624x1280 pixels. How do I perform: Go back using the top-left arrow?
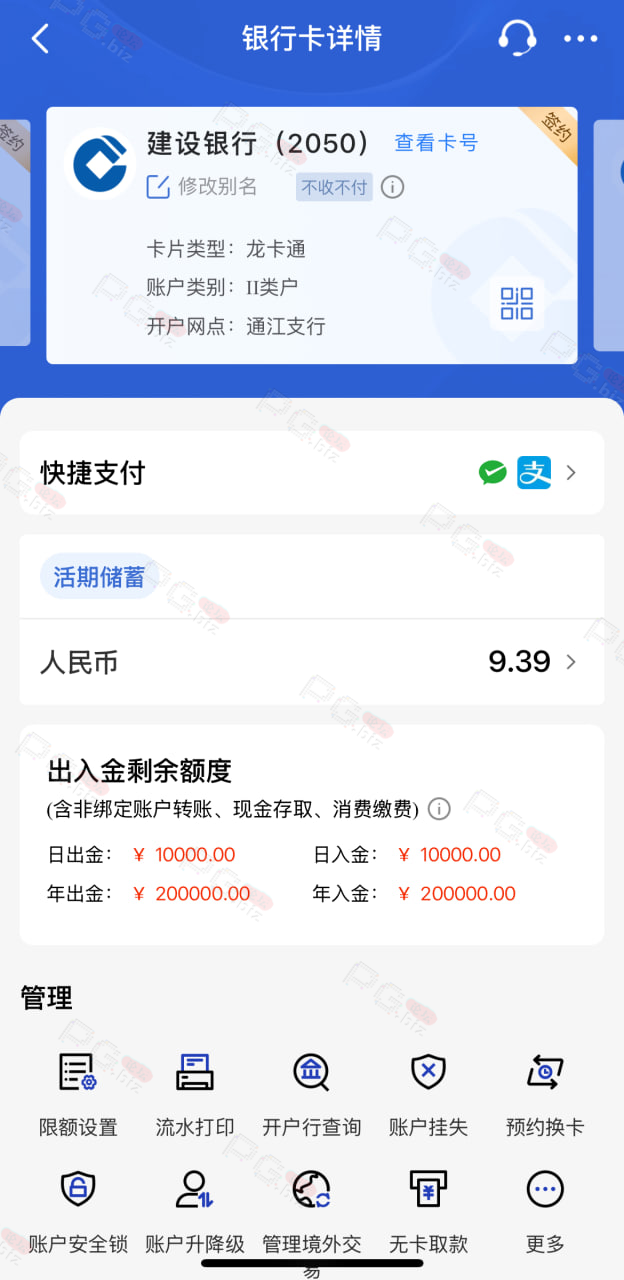(40, 39)
